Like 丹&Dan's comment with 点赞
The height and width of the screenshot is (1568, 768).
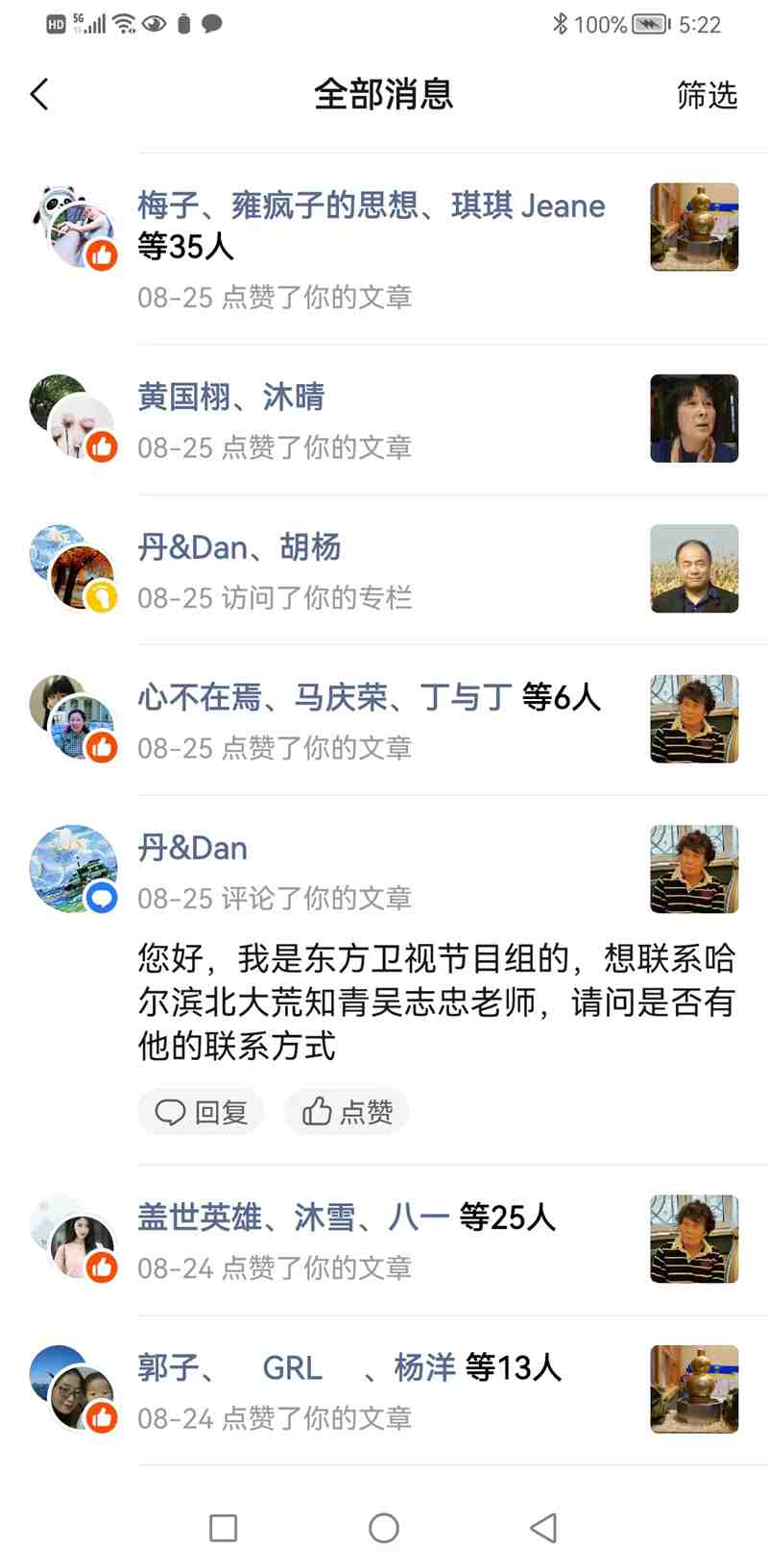tap(348, 1112)
